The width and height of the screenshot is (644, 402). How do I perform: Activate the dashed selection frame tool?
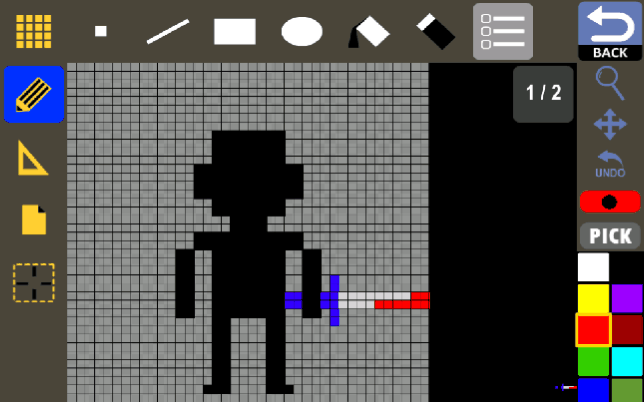pyautogui.click(x=33, y=282)
